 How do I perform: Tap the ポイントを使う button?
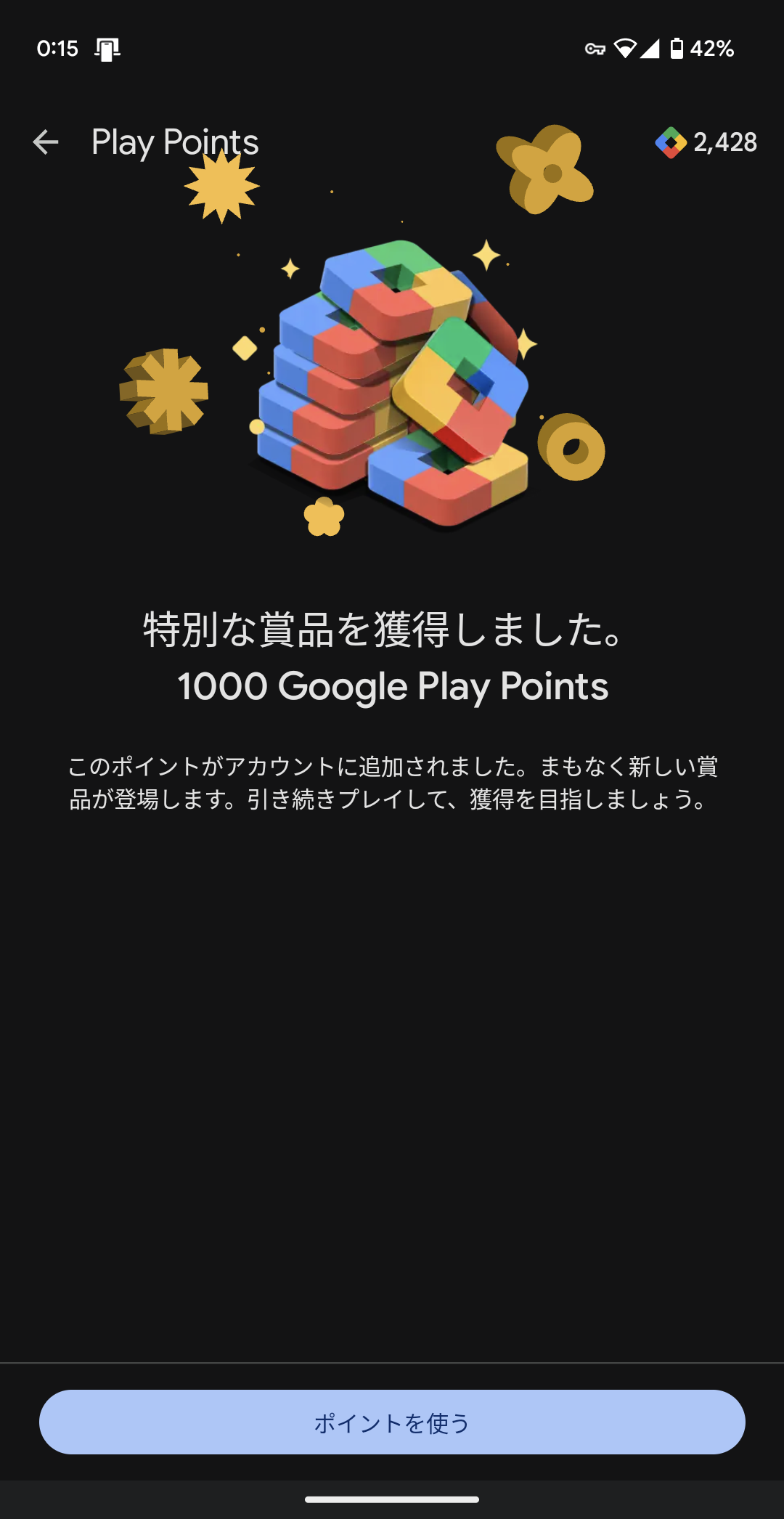(x=392, y=1422)
